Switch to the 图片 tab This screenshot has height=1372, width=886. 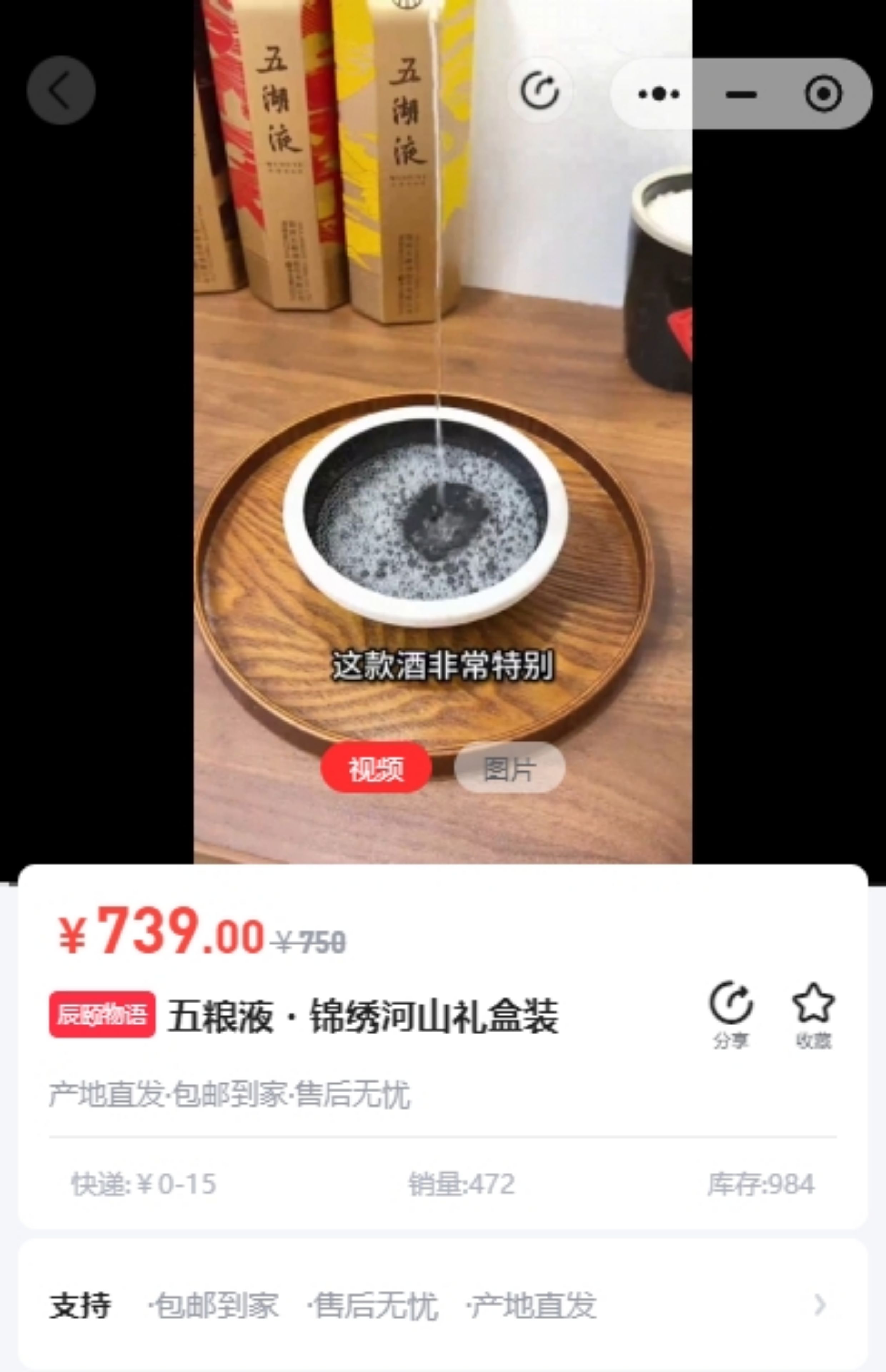click(x=509, y=768)
